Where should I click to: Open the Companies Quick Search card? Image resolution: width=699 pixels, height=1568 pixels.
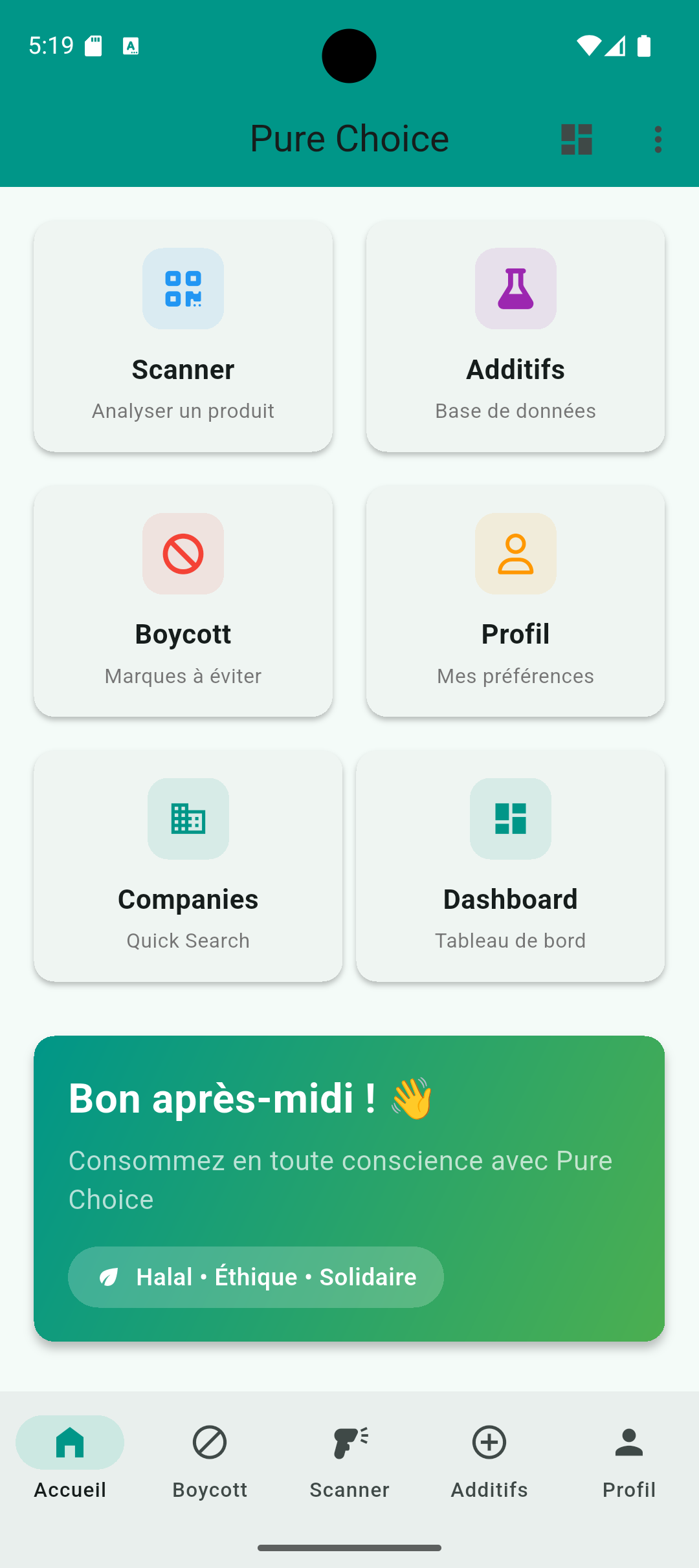tap(188, 866)
